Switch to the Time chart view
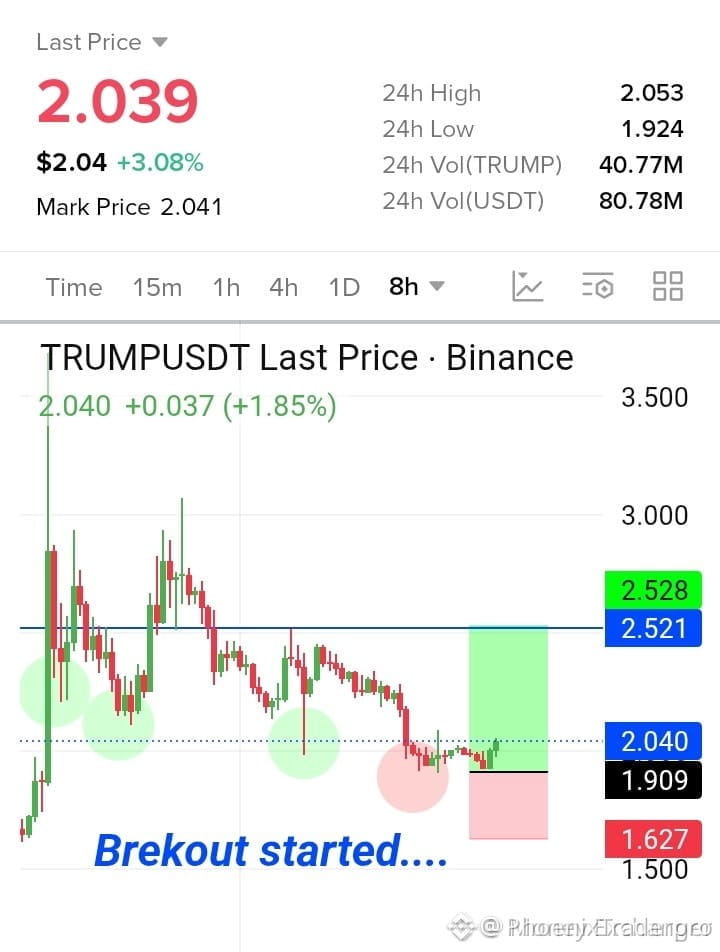Image resolution: width=720 pixels, height=952 pixels. pyautogui.click(x=74, y=287)
